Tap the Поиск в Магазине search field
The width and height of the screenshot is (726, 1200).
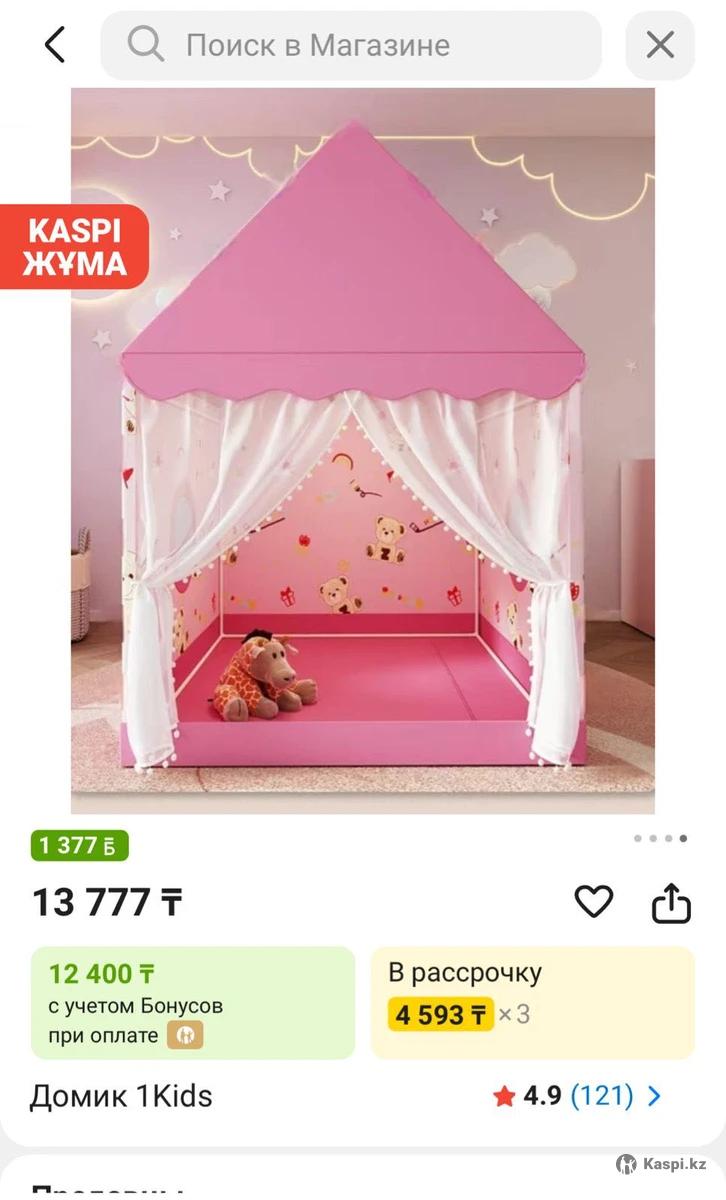350,45
